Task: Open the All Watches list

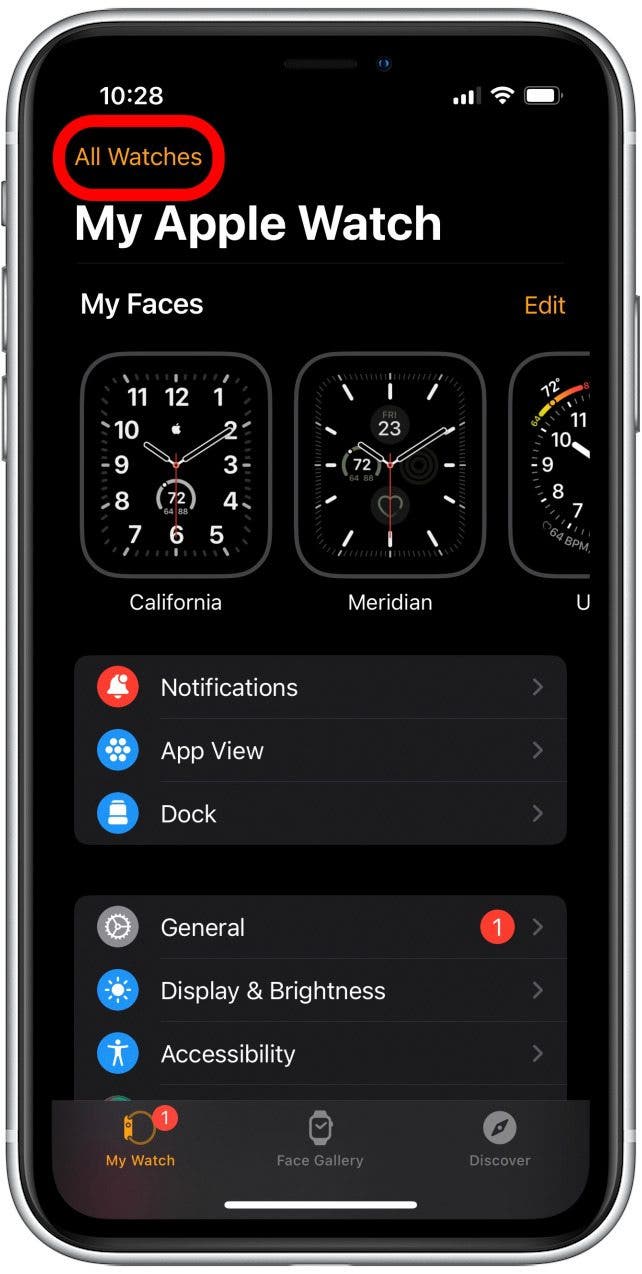Action: coord(138,157)
